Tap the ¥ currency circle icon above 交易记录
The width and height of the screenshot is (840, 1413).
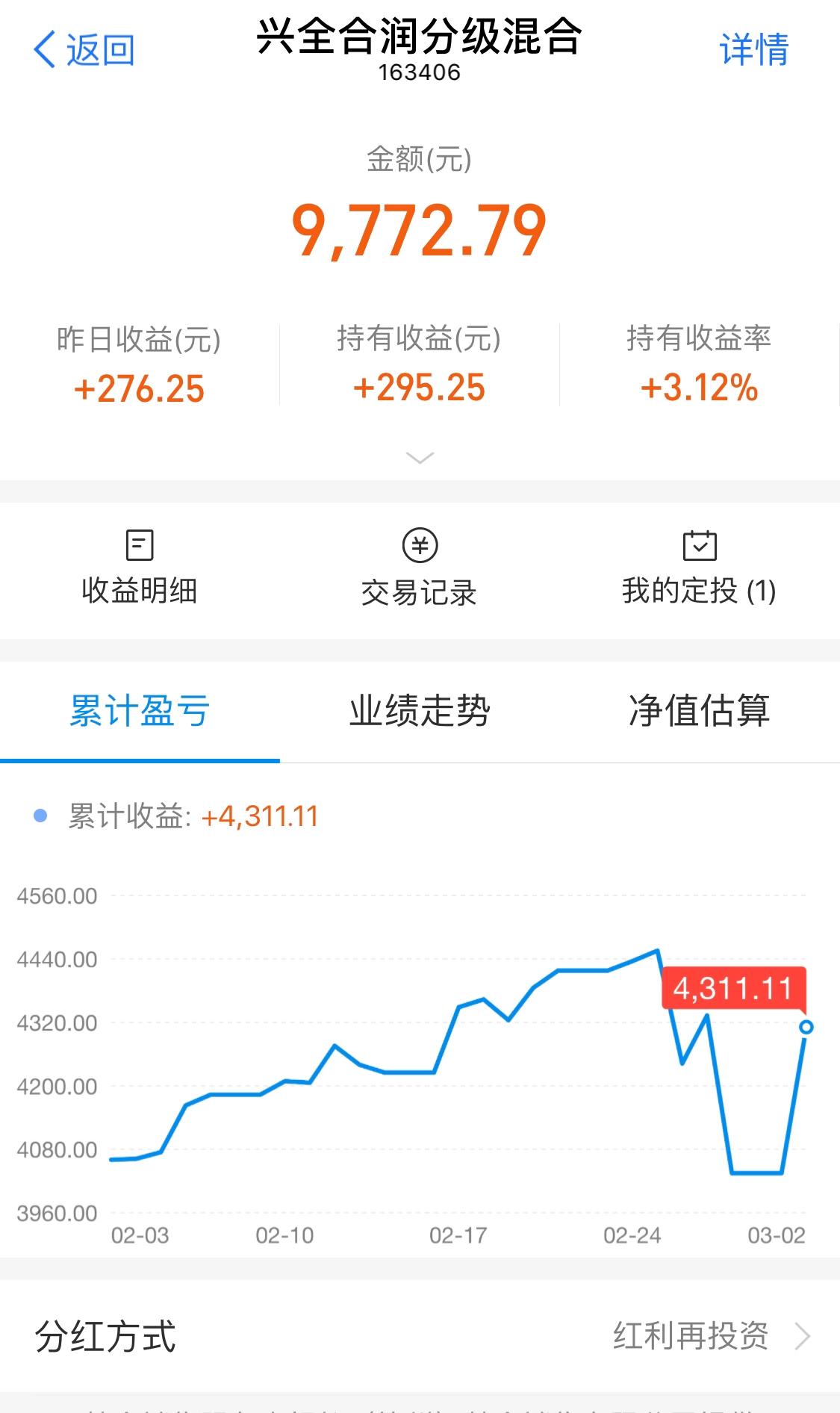pyautogui.click(x=420, y=545)
